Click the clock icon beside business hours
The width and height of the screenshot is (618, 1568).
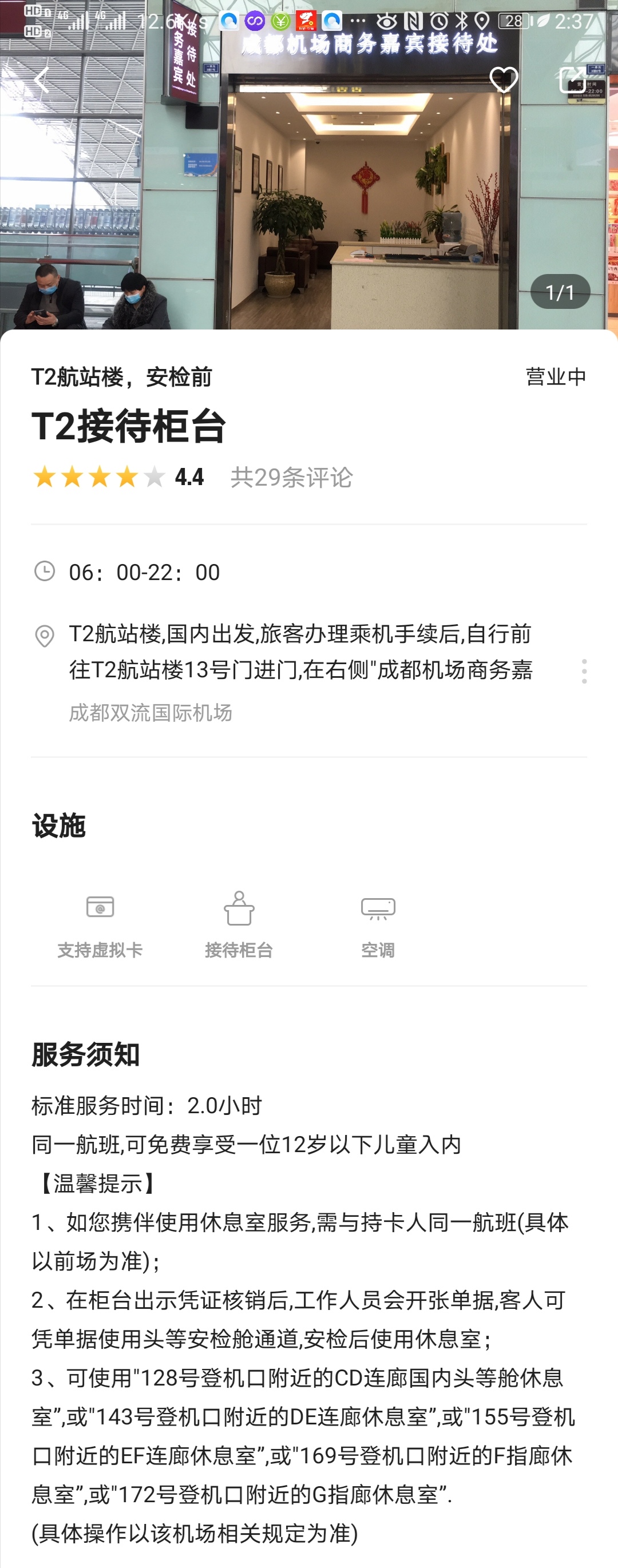43,571
